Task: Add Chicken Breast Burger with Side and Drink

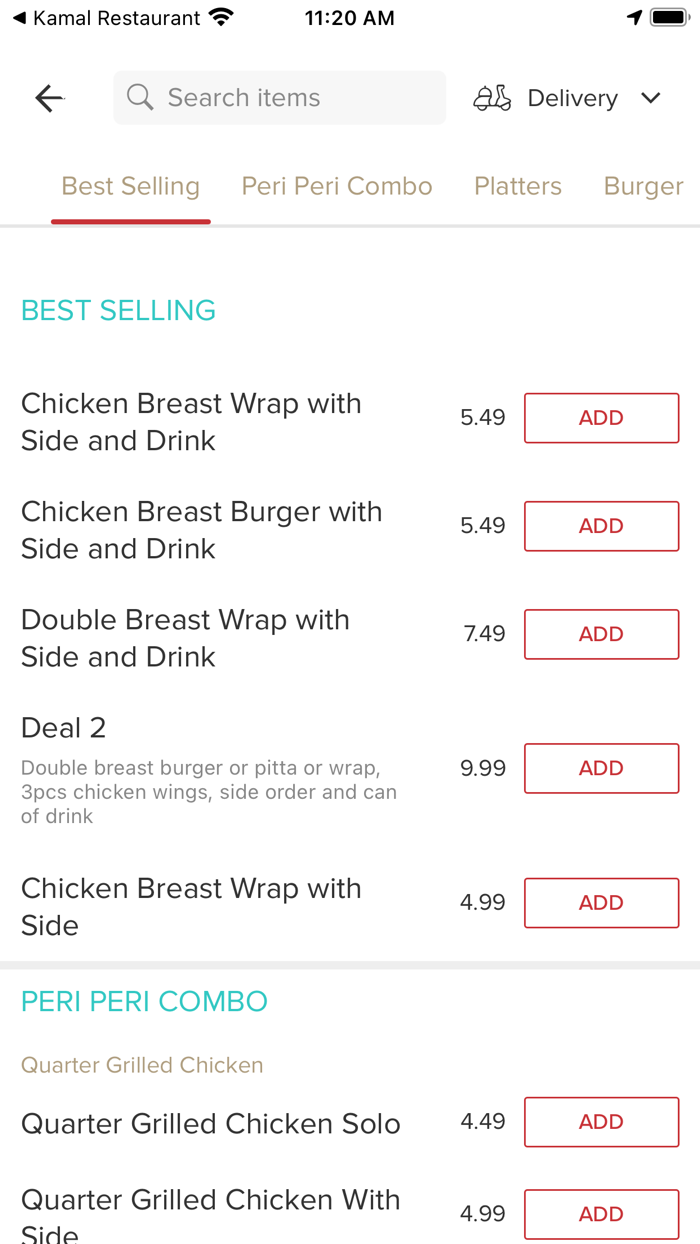Action: (601, 526)
